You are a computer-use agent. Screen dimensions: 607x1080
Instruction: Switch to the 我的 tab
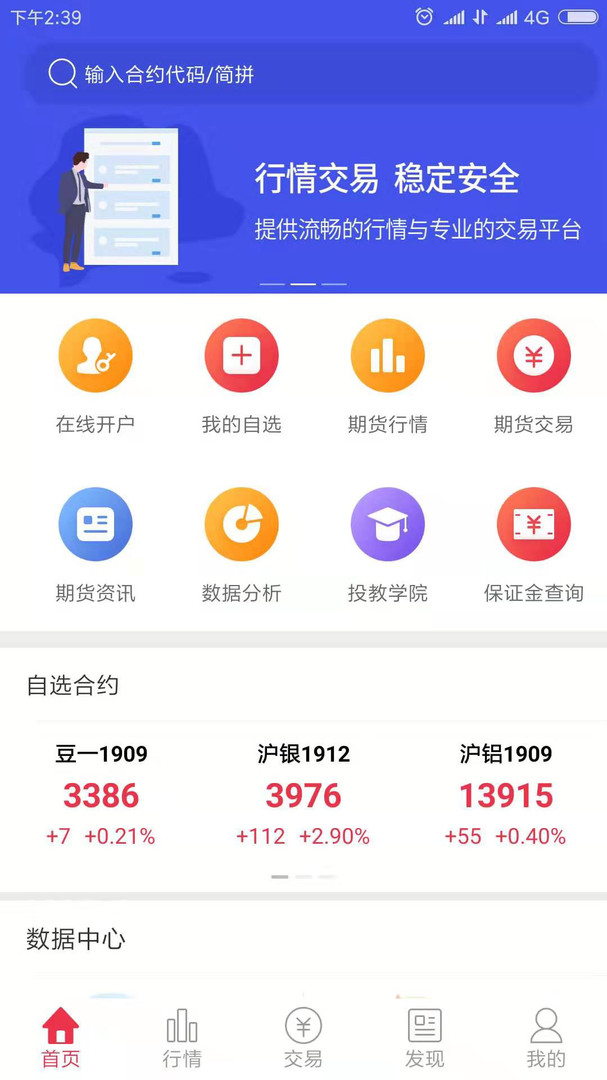pyautogui.click(x=546, y=1037)
